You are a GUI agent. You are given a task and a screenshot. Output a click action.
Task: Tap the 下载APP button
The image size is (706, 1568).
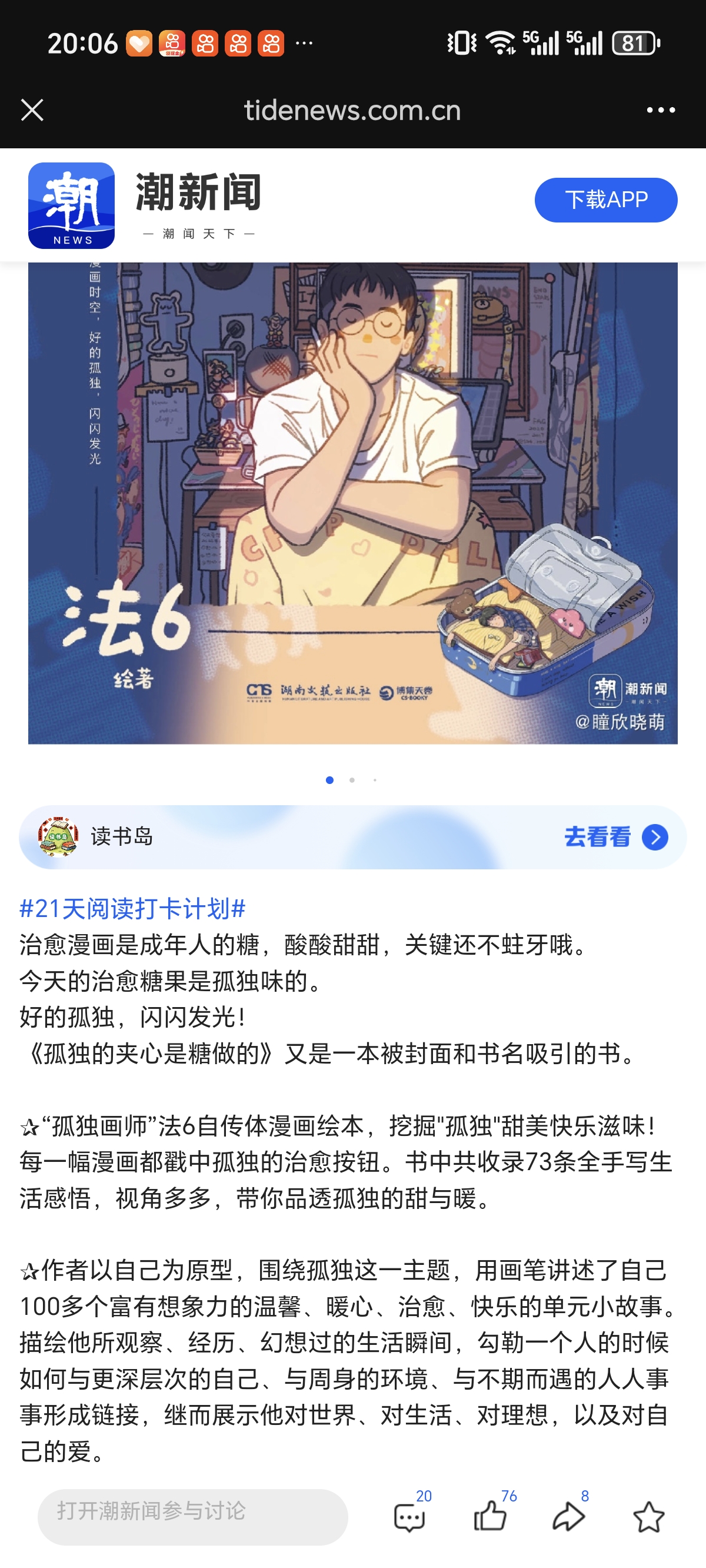point(605,200)
